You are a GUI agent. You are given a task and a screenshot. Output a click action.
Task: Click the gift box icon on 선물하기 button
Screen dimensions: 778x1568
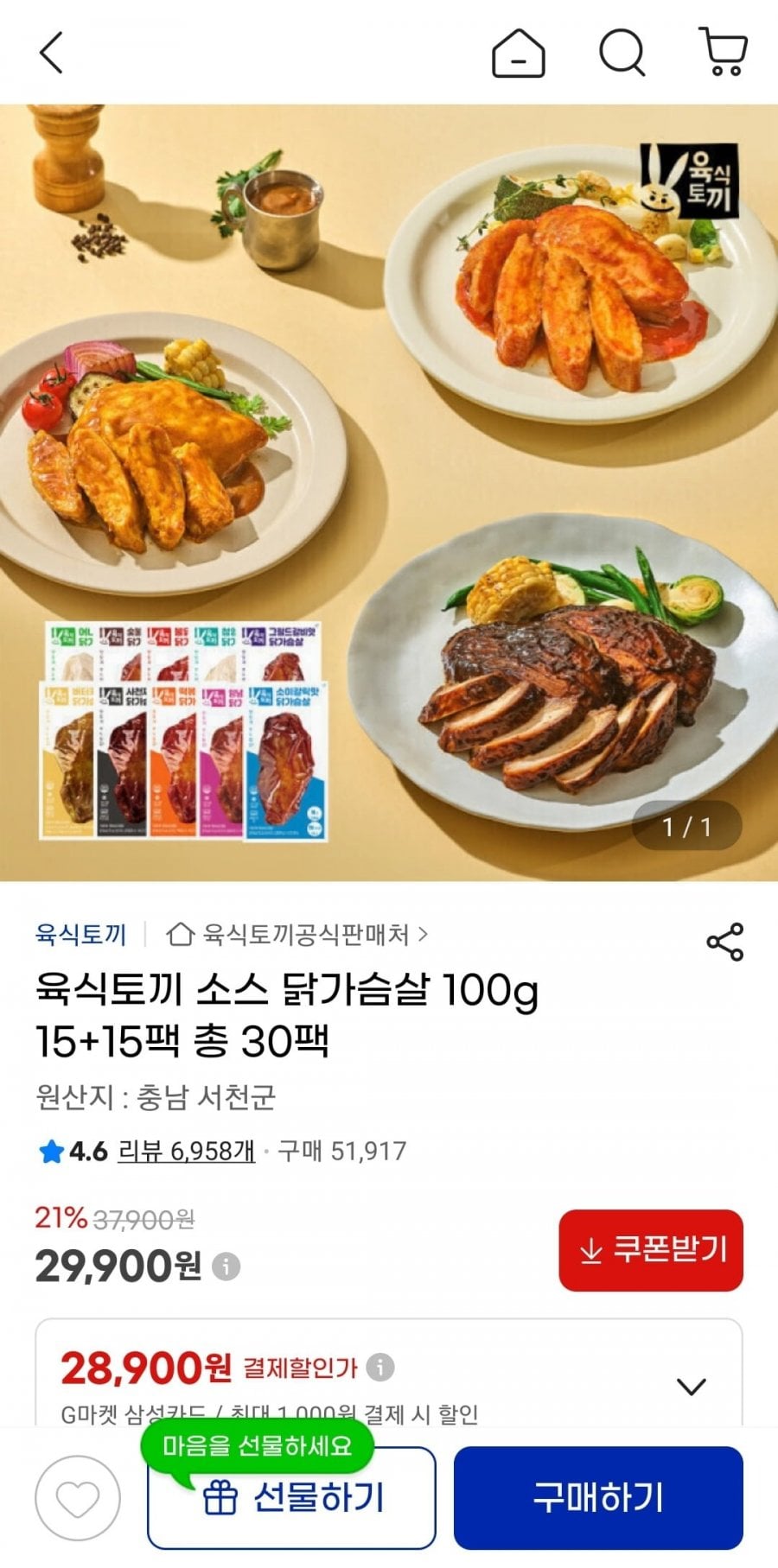223,1497
